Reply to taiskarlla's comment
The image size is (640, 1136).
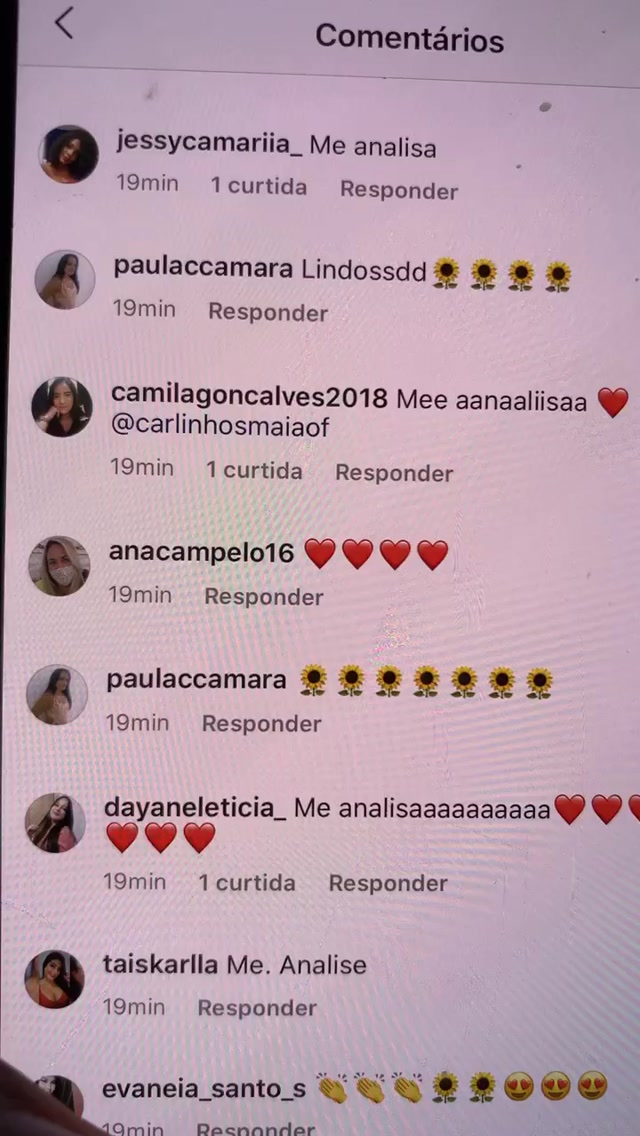tap(257, 1008)
